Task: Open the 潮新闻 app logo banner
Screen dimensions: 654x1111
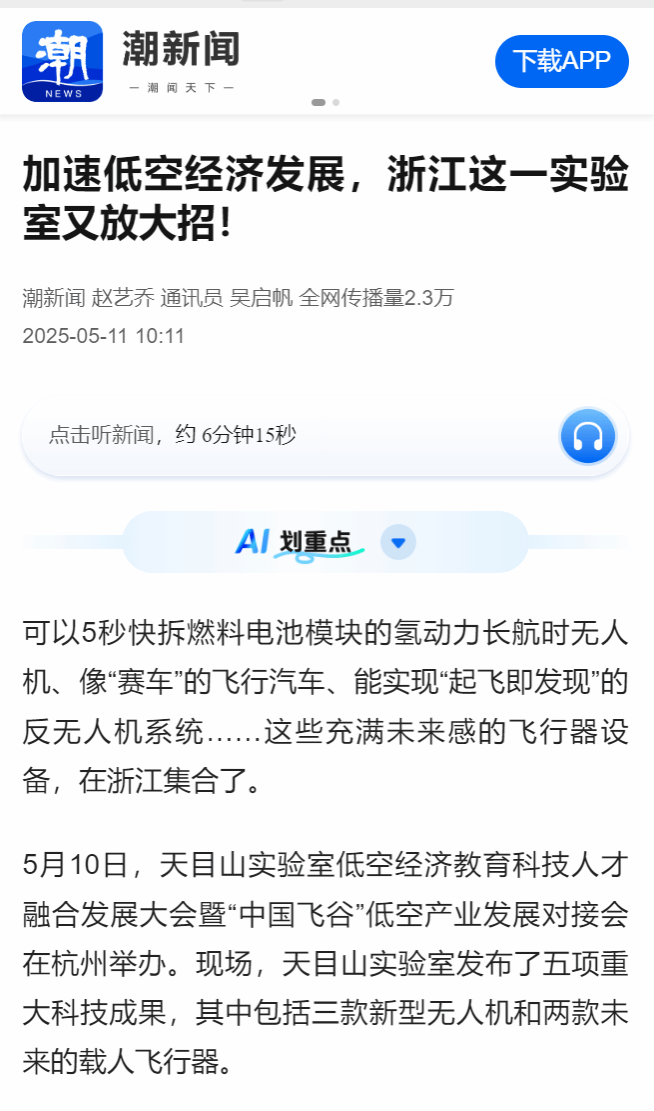Action: click(x=62, y=61)
